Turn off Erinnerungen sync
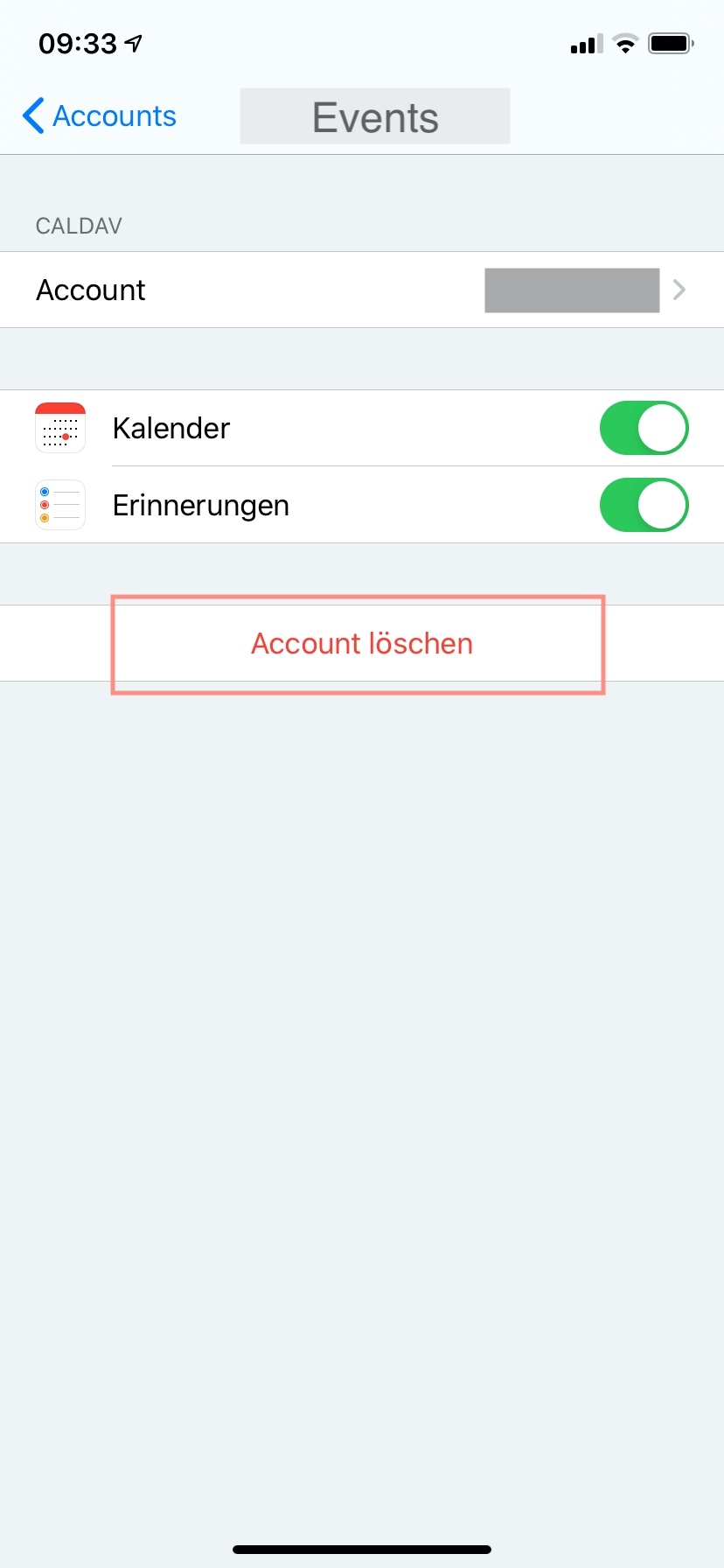Image resolution: width=724 pixels, height=1568 pixels. 644,505
